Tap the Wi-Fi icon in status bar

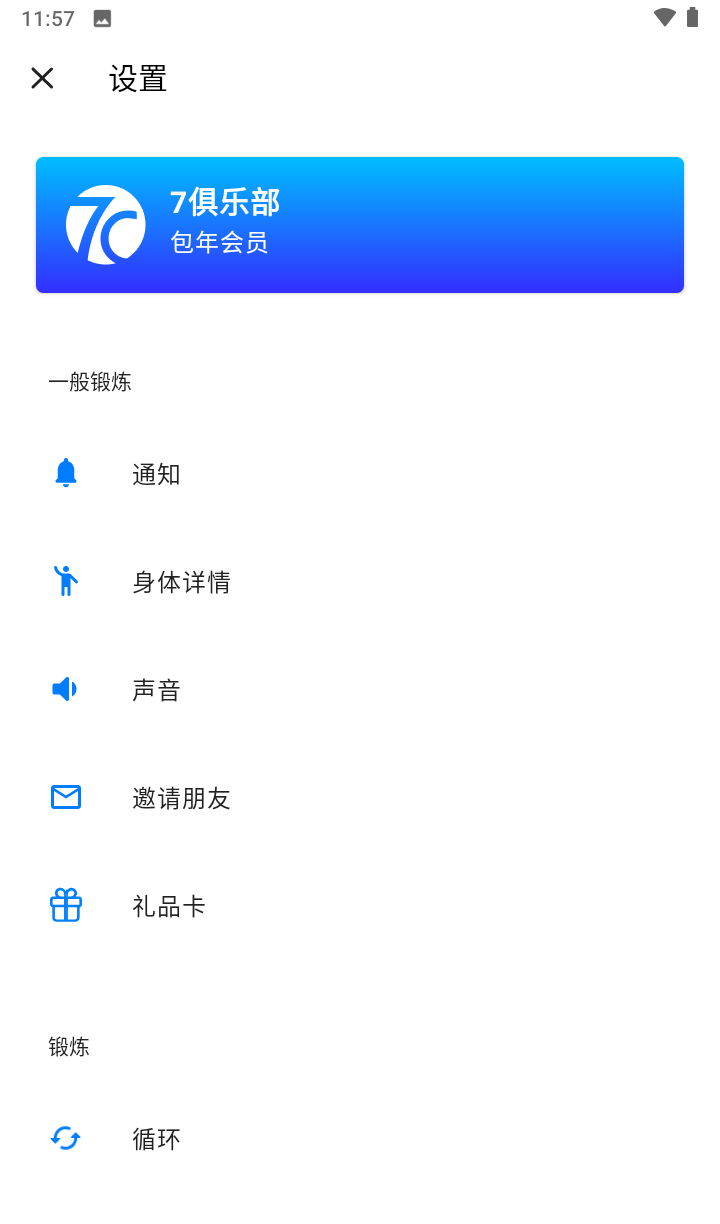click(x=666, y=17)
